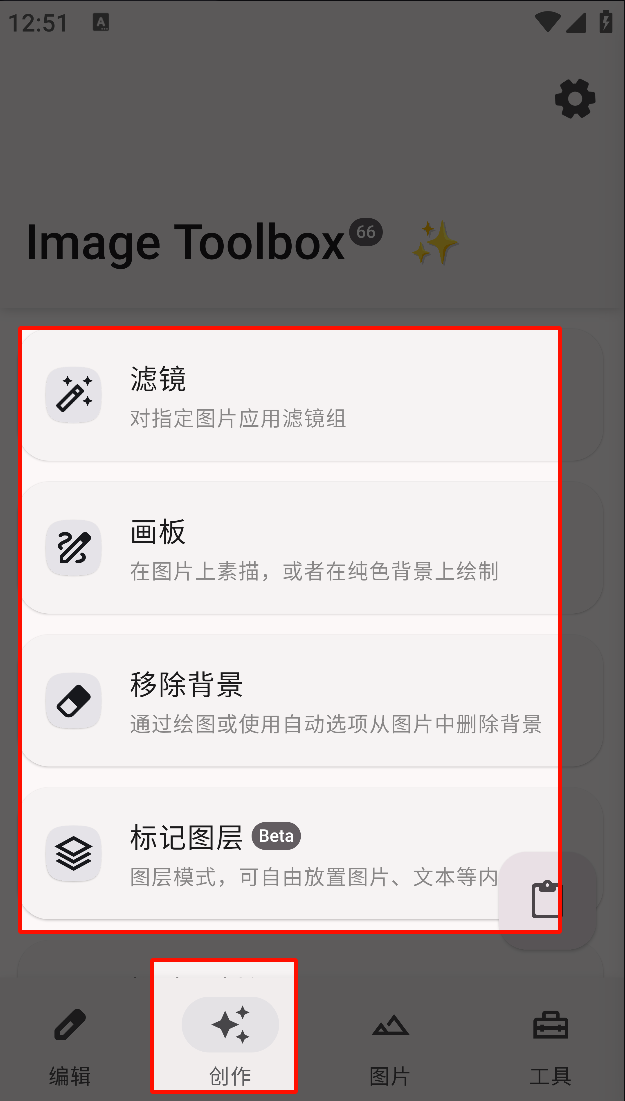This screenshot has width=625, height=1101.
Task: Go to the 工具 tab
Action: pos(550,1046)
